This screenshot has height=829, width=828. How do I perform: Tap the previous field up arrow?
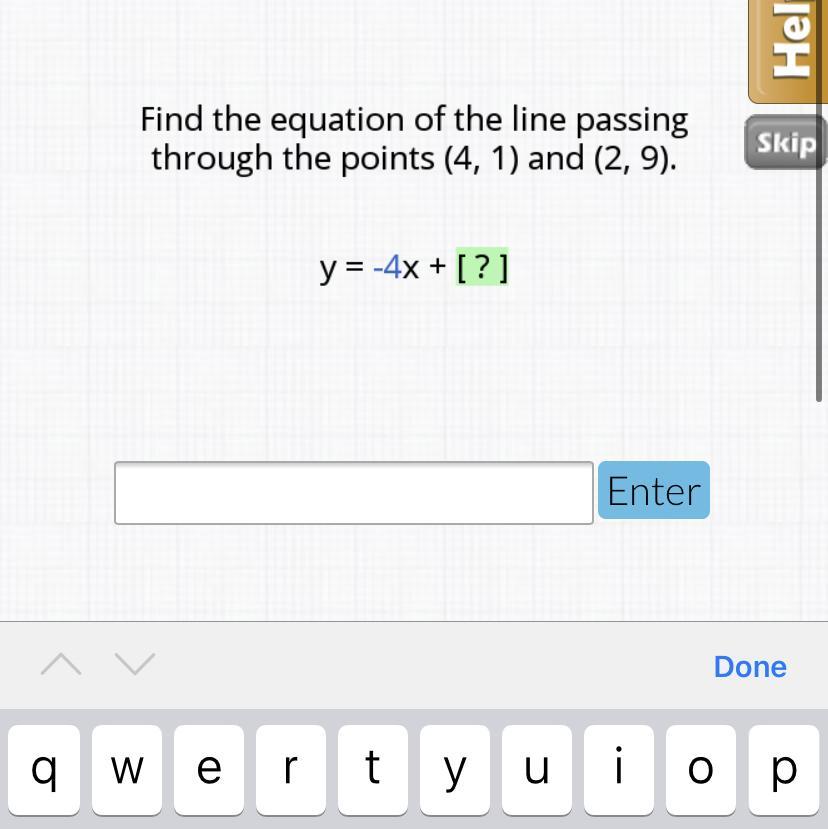point(61,664)
